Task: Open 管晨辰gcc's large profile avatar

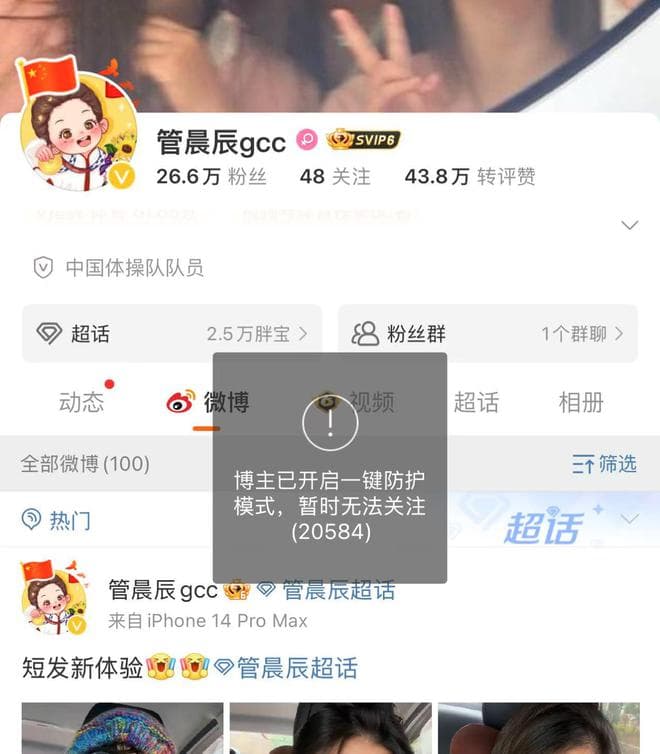Action: (79, 132)
